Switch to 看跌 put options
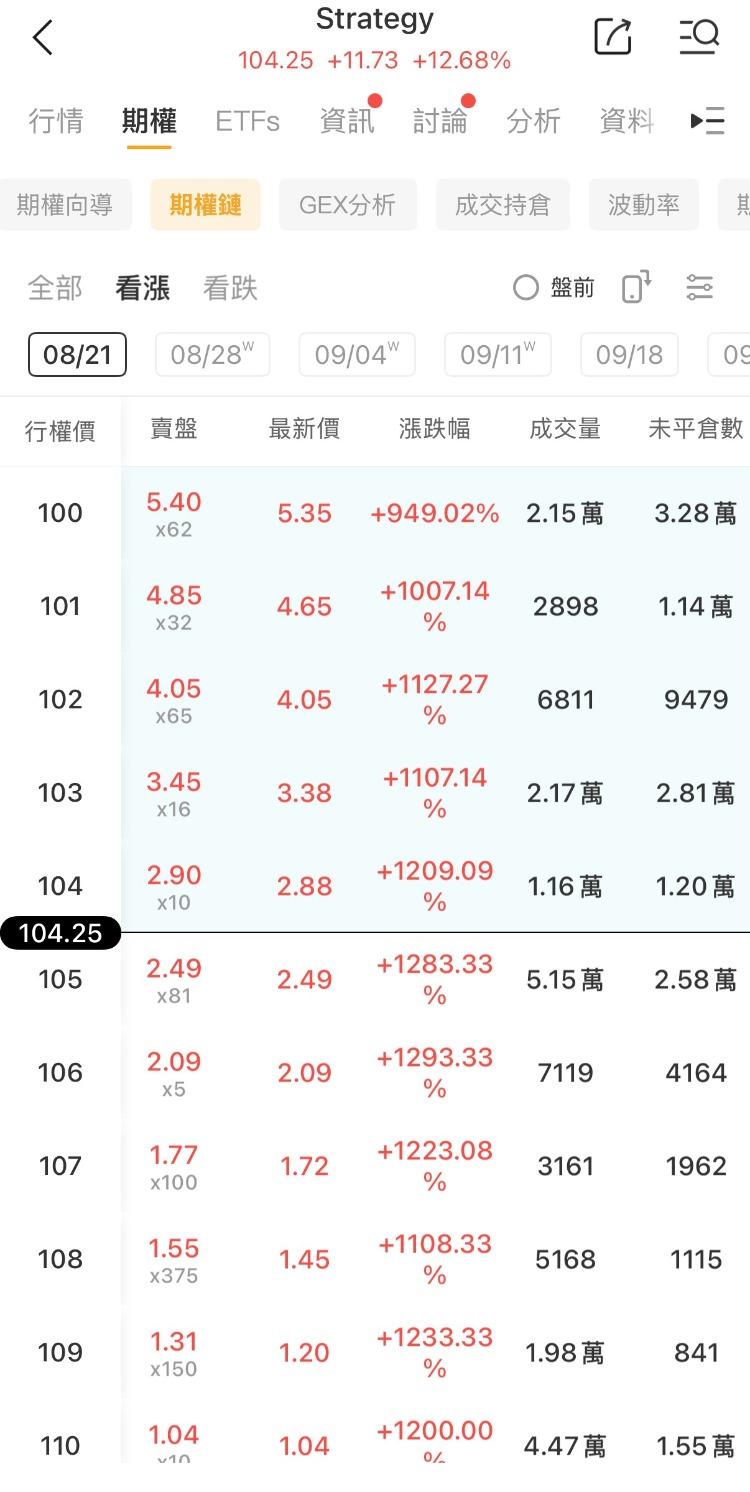750x1492 pixels. point(230,289)
